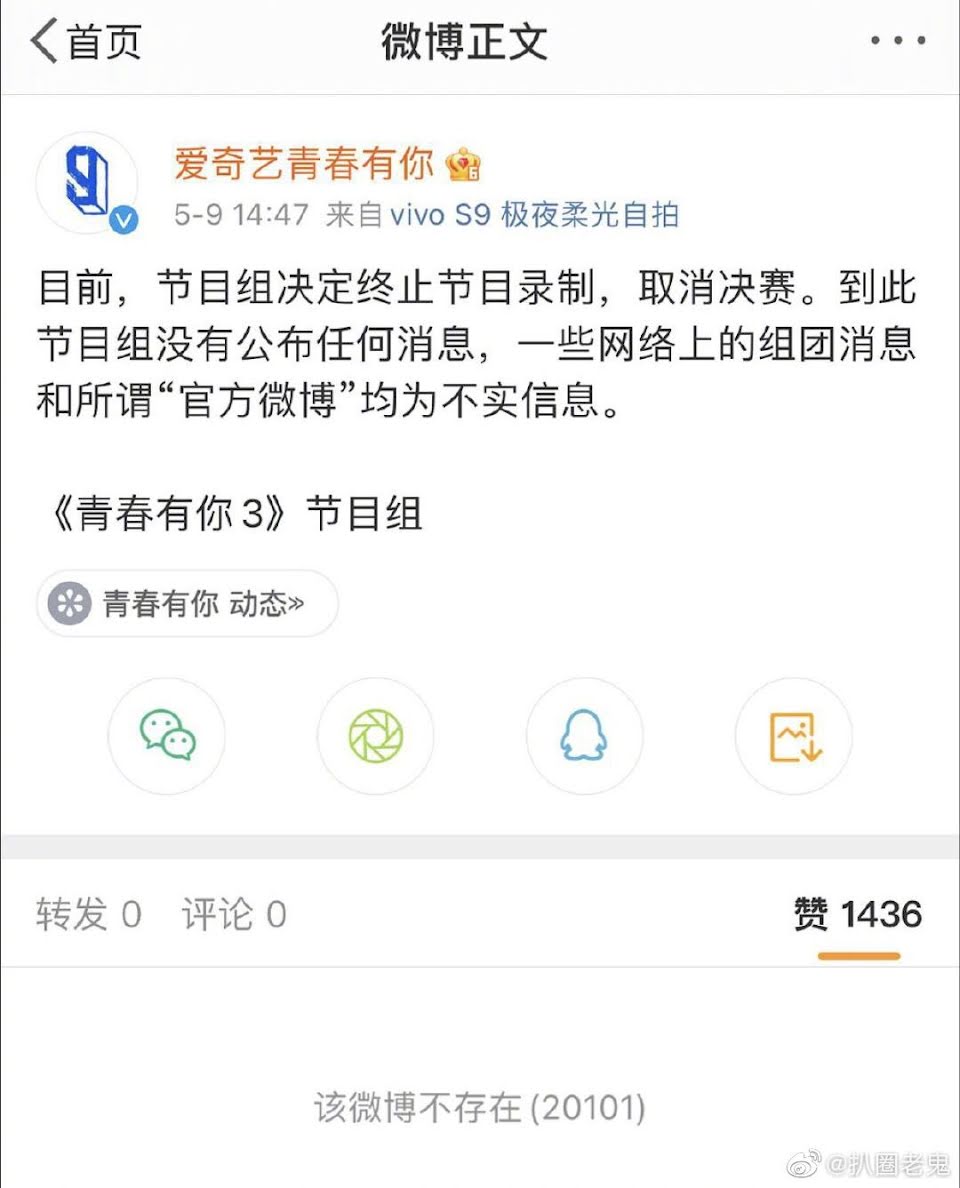
Task: Switch to the 评论 tab
Action: [x=234, y=914]
